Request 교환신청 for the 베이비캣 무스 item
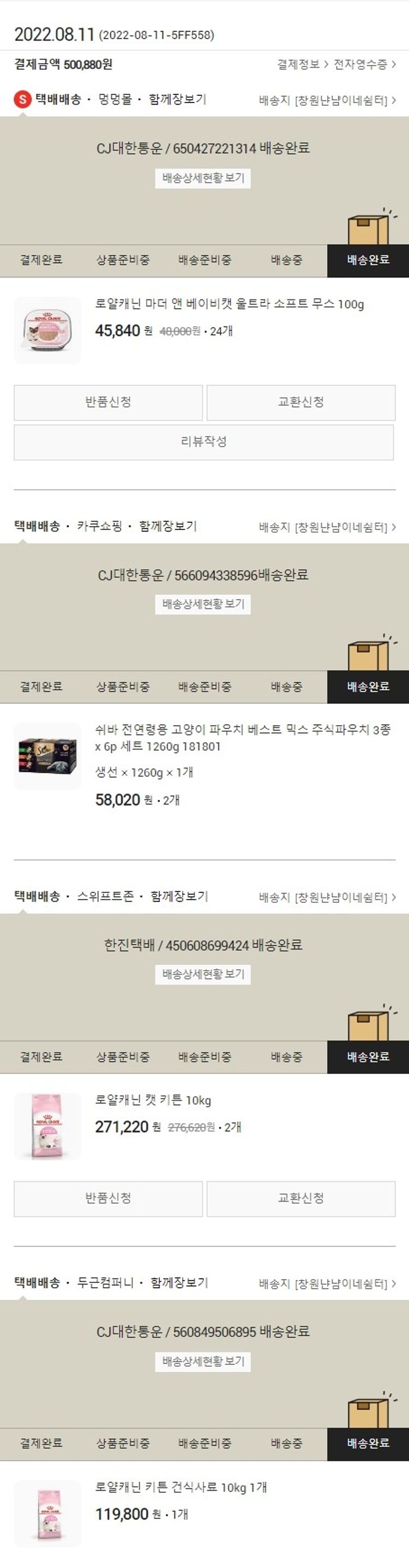This screenshot has width=409, height=1568. 300,402
